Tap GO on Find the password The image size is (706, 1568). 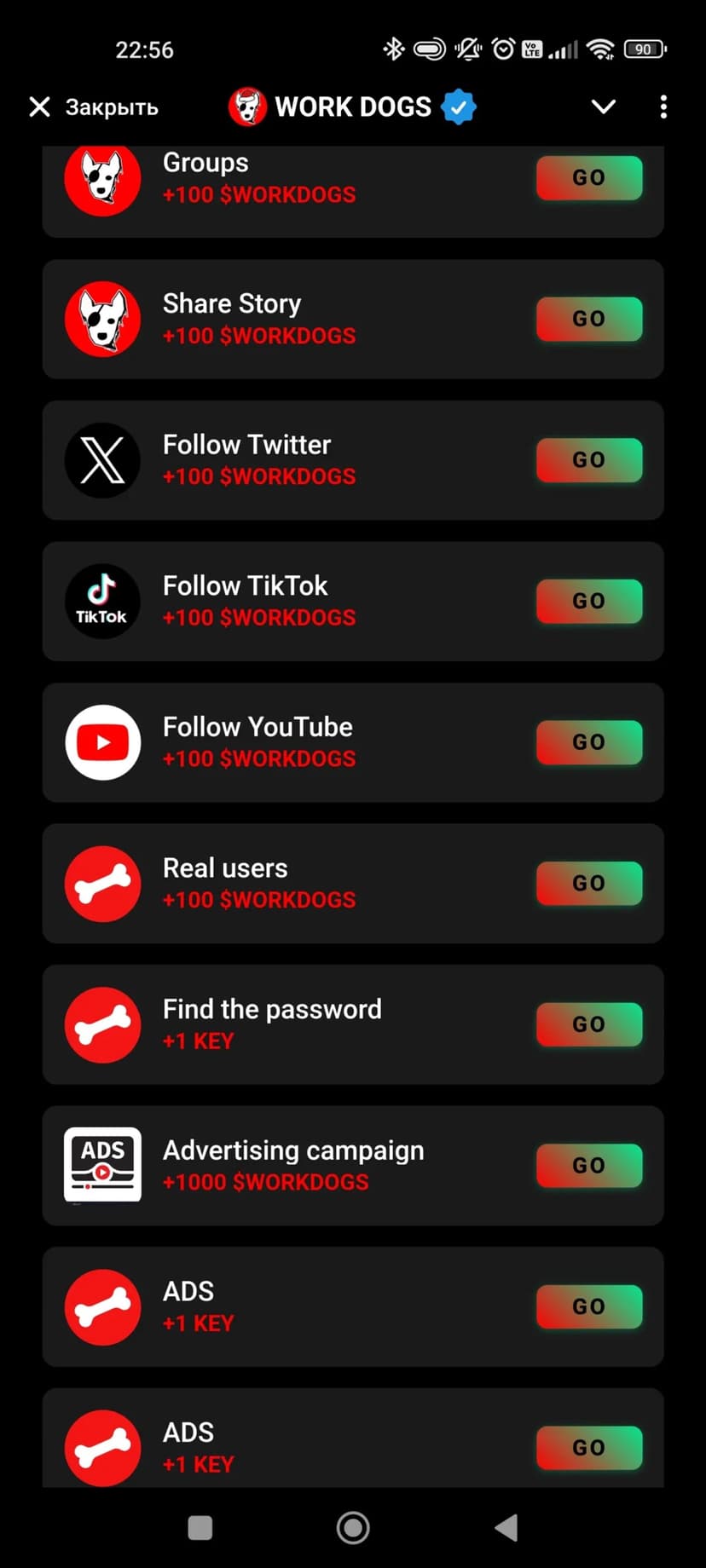pos(588,1024)
